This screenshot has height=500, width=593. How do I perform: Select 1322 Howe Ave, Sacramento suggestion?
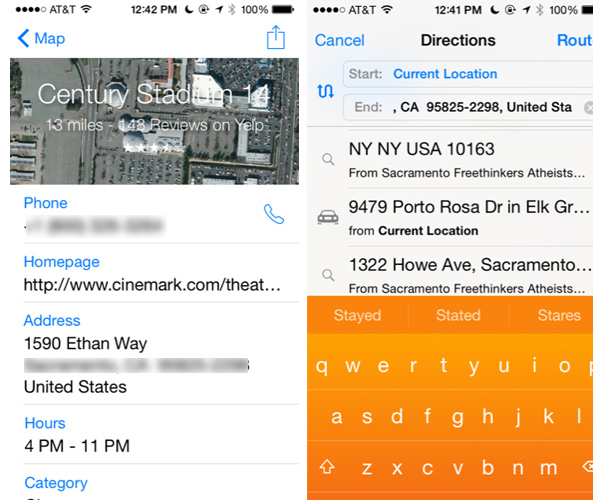(450, 272)
